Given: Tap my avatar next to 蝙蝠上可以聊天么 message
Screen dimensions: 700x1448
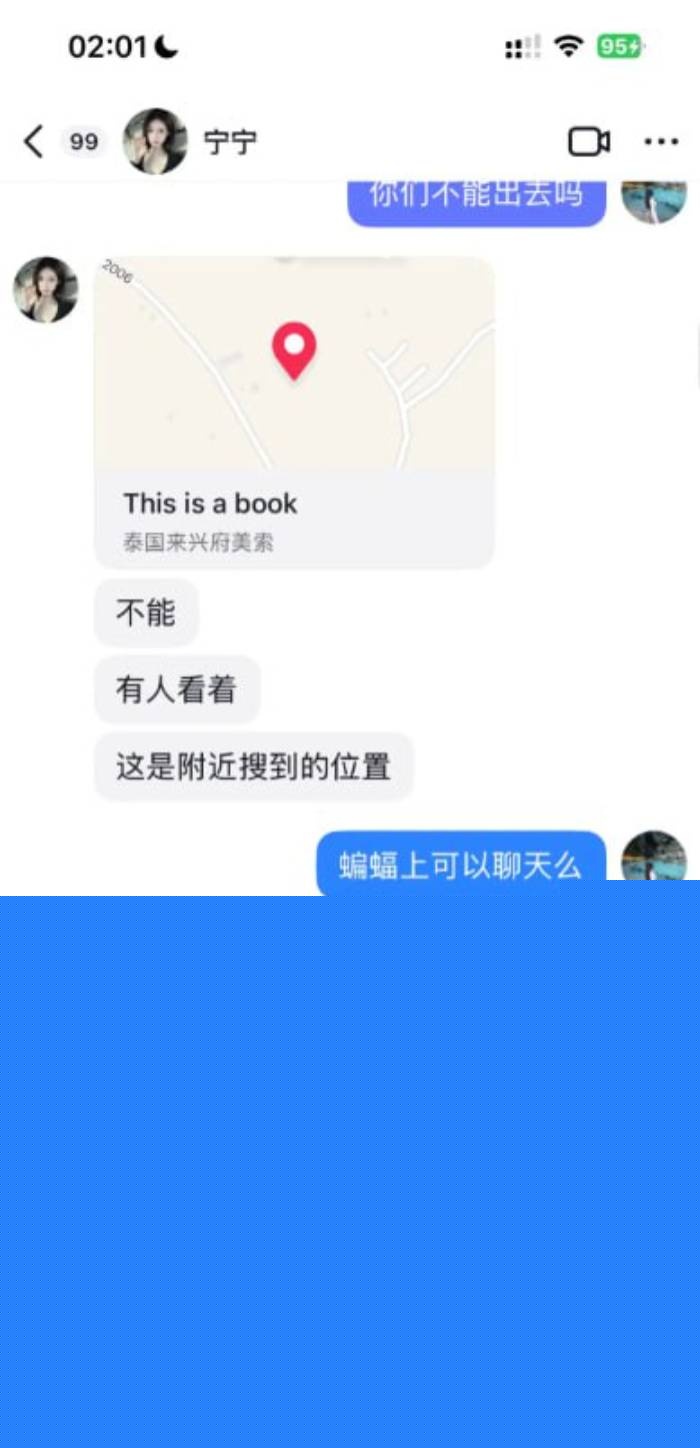Looking at the screenshot, I should tap(654, 858).
